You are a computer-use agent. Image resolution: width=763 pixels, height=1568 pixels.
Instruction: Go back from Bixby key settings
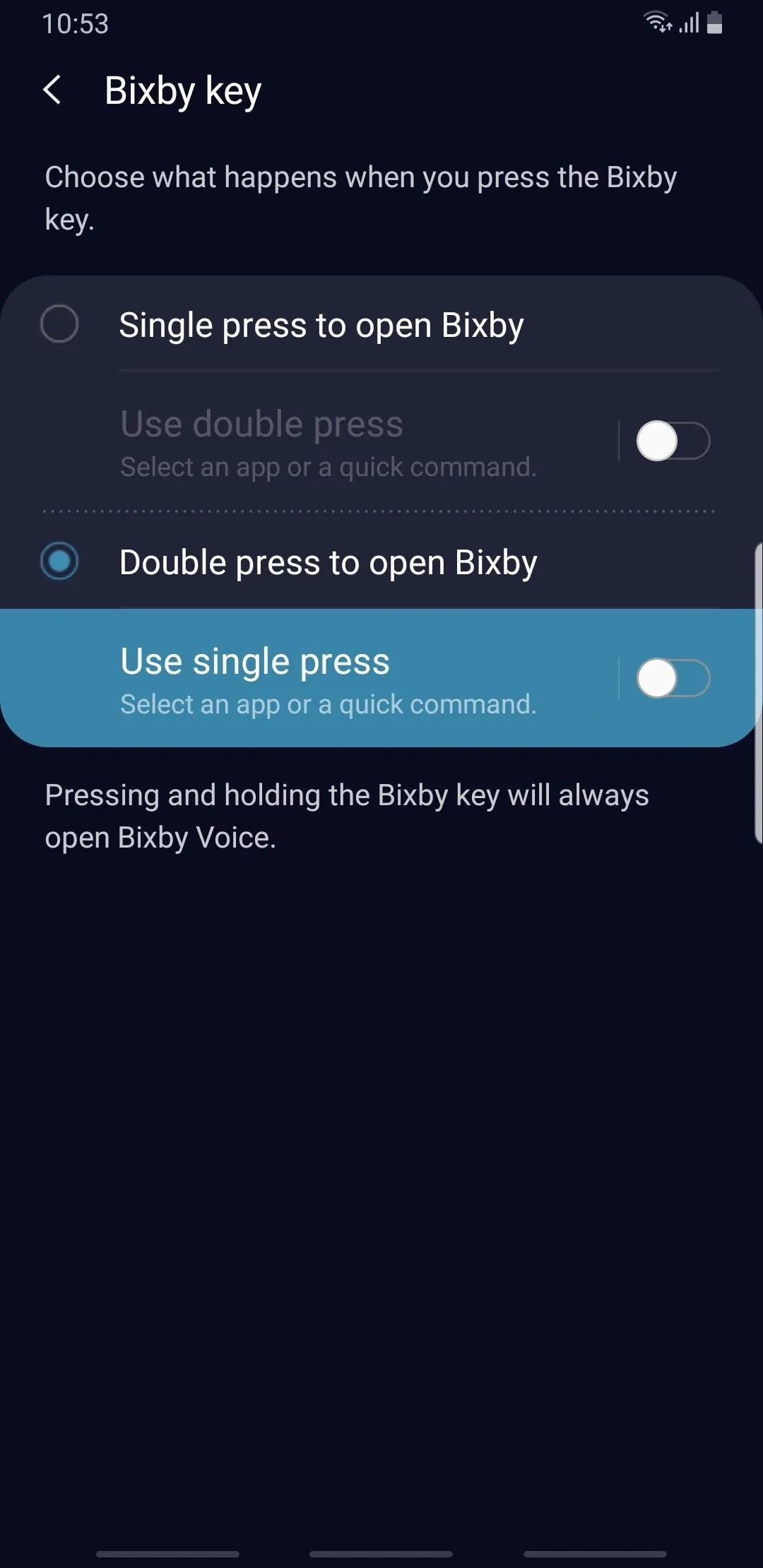[x=52, y=90]
